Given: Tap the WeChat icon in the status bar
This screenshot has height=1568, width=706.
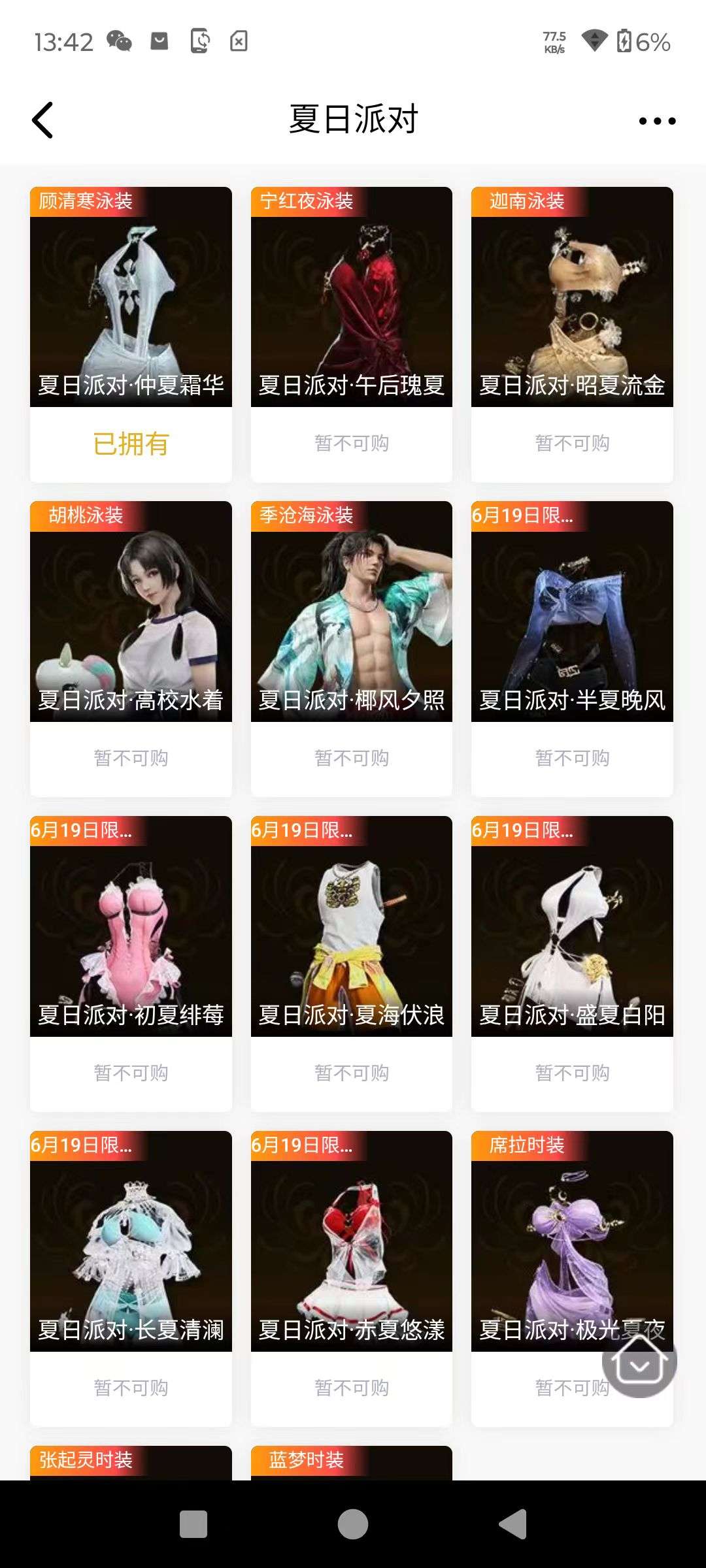Looking at the screenshot, I should click(x=120, y=42).
